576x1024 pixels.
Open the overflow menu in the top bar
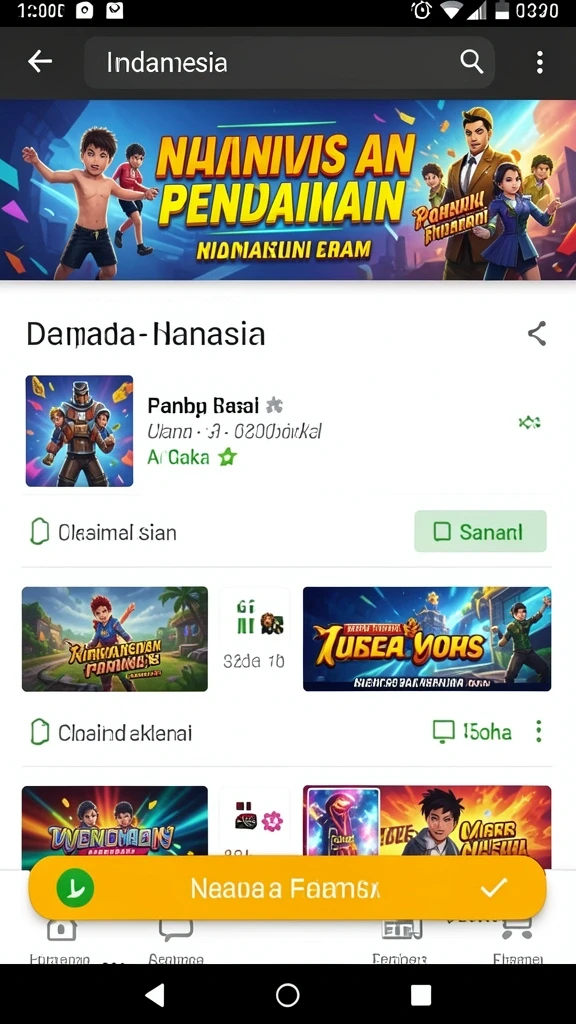click(x=539, y=62)
